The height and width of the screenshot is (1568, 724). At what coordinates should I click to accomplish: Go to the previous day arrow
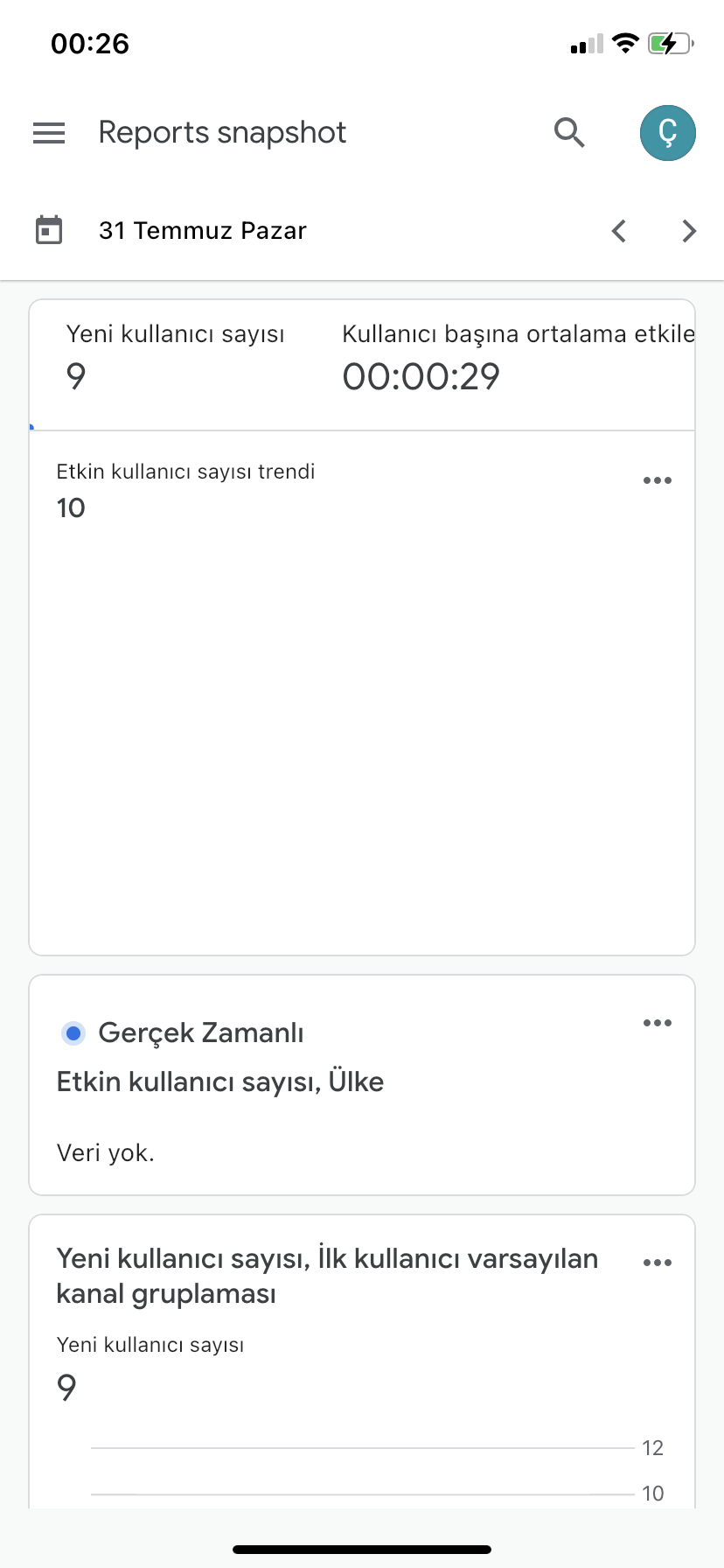(x=619, y=231)
